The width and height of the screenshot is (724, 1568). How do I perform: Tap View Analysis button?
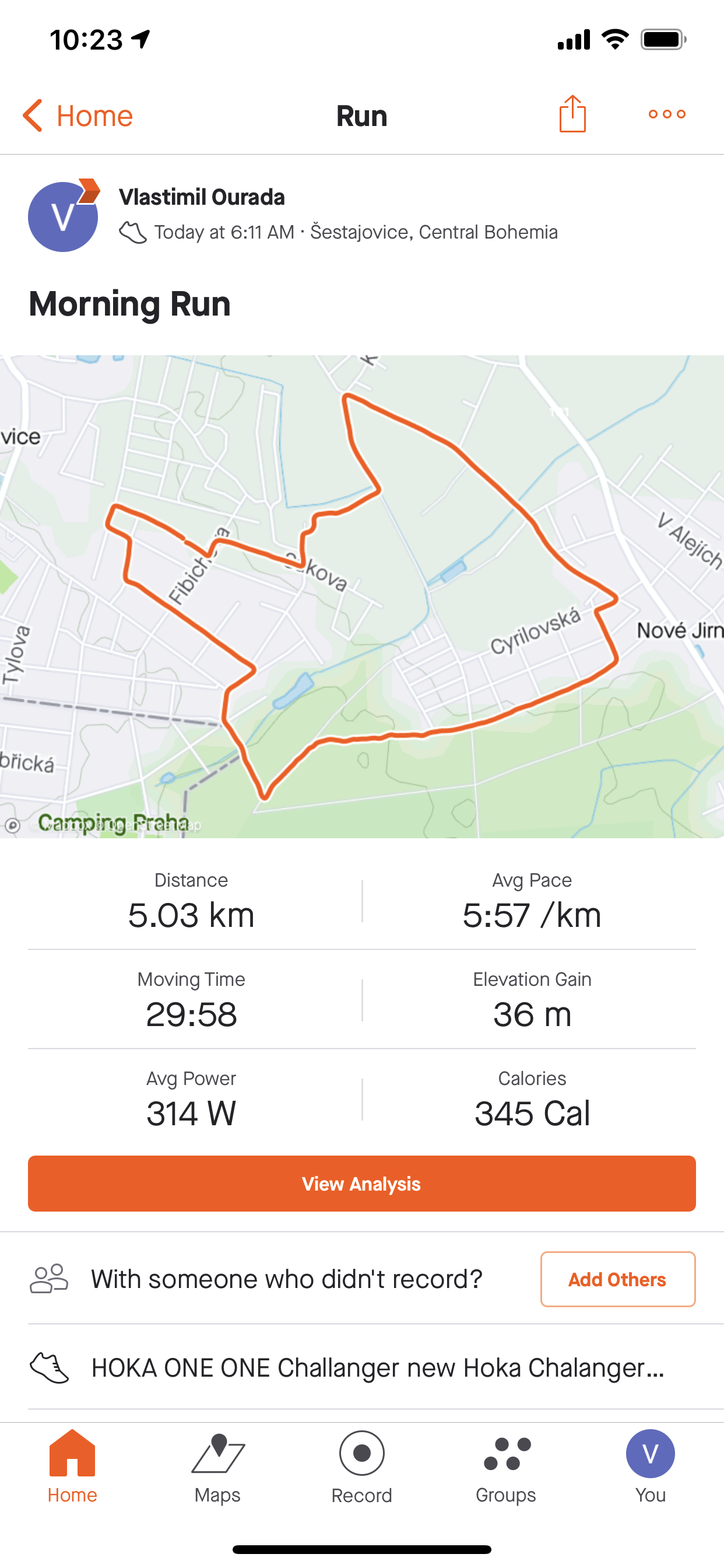coord(362,1184)
